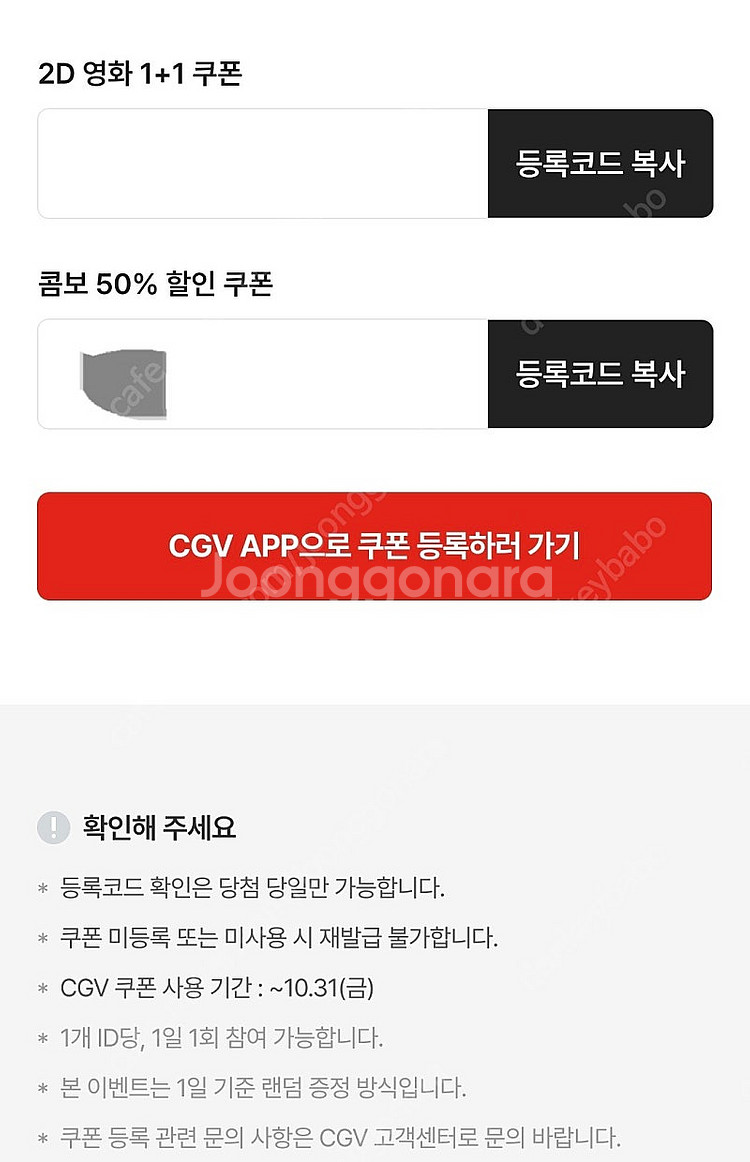
Task: Open CGV APP으로 쿠폰 등록하러 가기
Action: coord(374,545)
